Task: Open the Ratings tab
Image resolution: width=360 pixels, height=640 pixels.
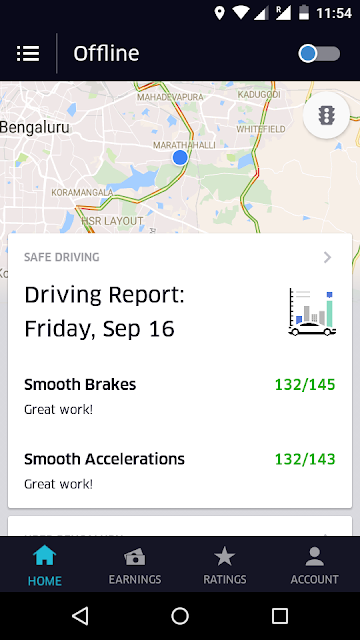Action: (x=225, y=565)
